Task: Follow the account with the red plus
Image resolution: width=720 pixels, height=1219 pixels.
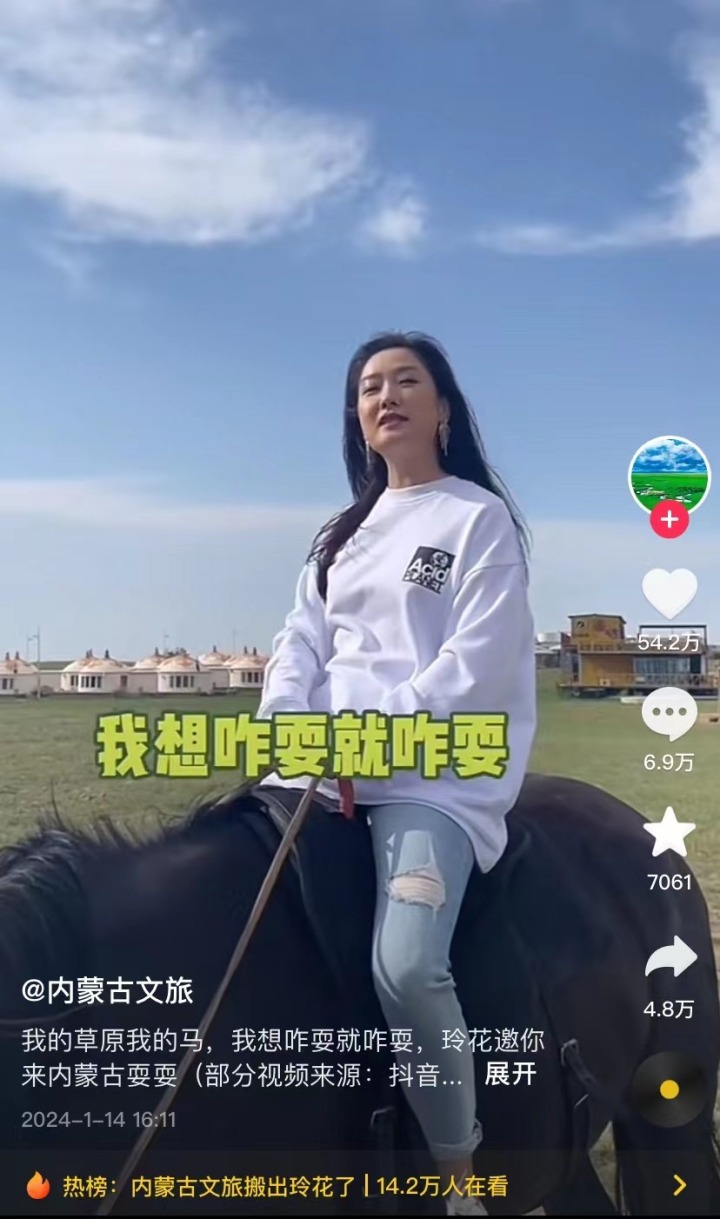Action: (x=669, y=520)
